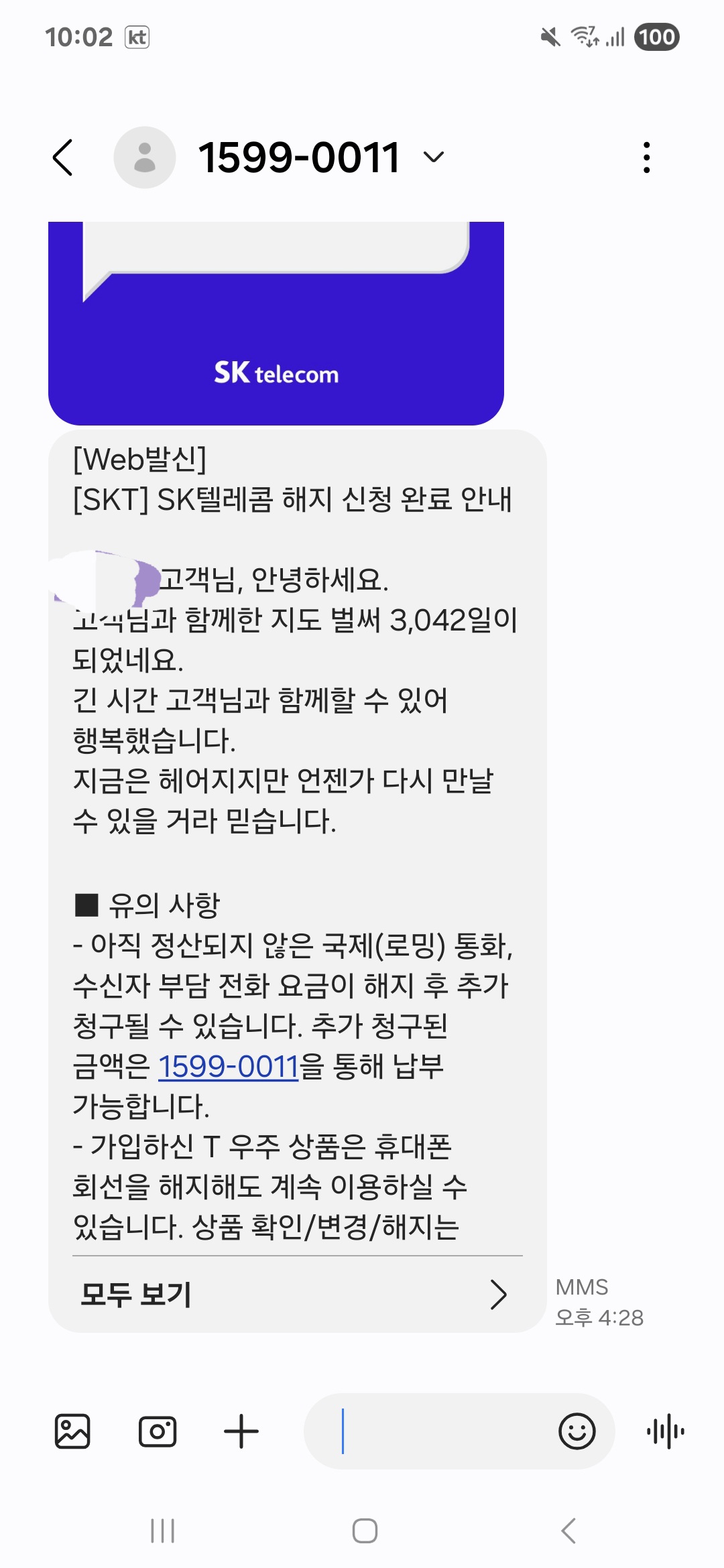The height and width of the screenshot is (1568, 724).
Task: Open recent apps from navigation bar
Action: [x=163, y=1530]
